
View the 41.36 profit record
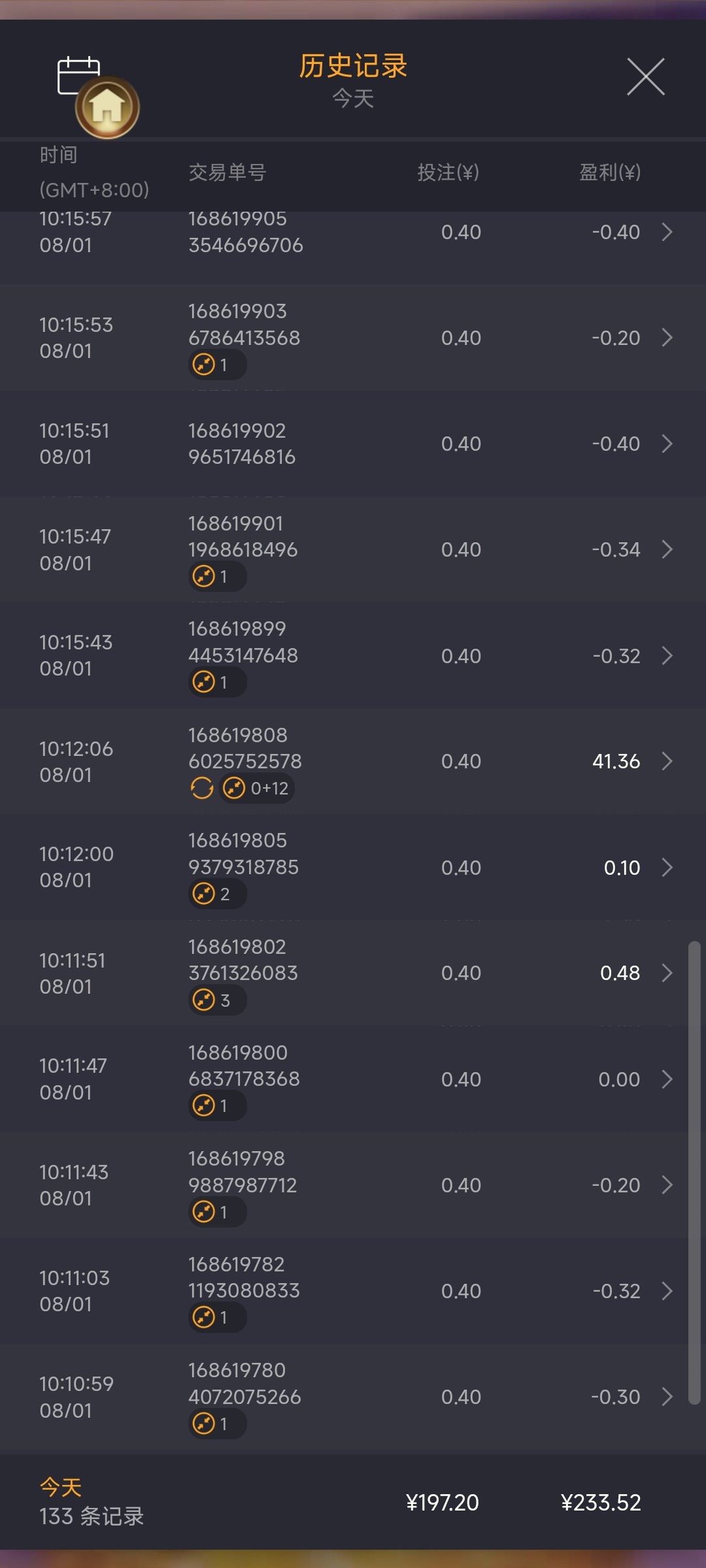[x=666, y=762]
